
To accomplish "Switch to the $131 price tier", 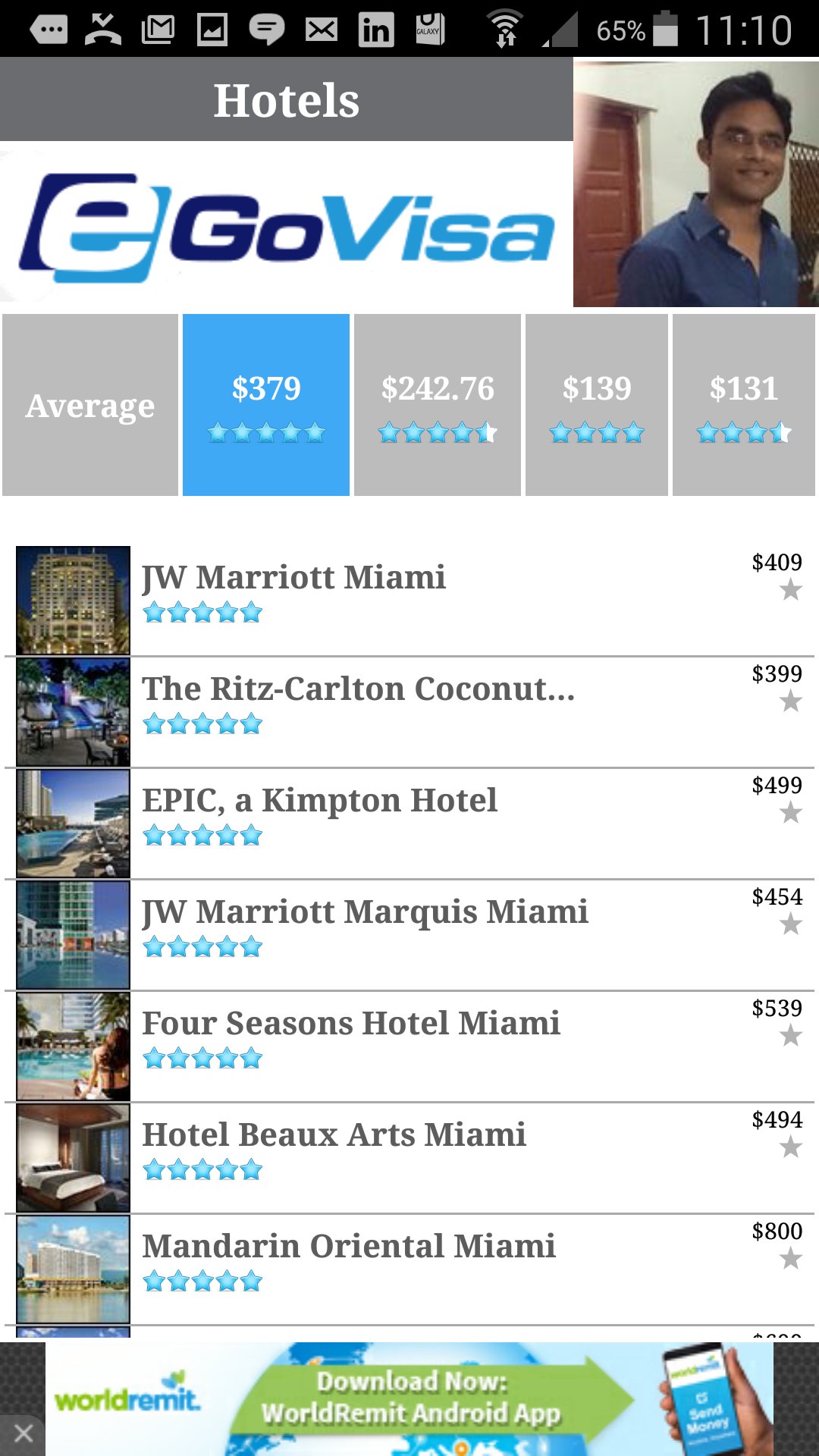I will pyautogui.click(x=744, y=405).
